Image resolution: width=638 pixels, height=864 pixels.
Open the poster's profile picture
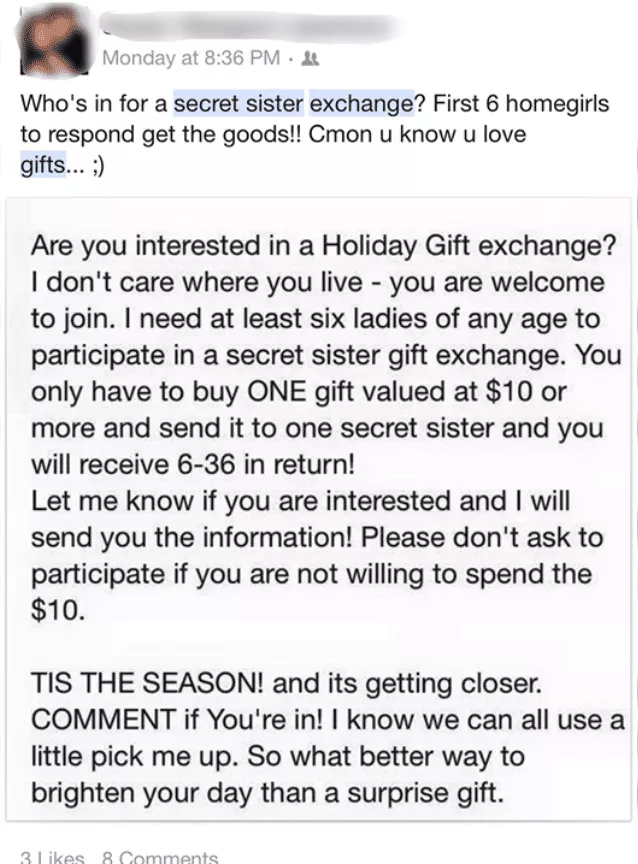55,42
